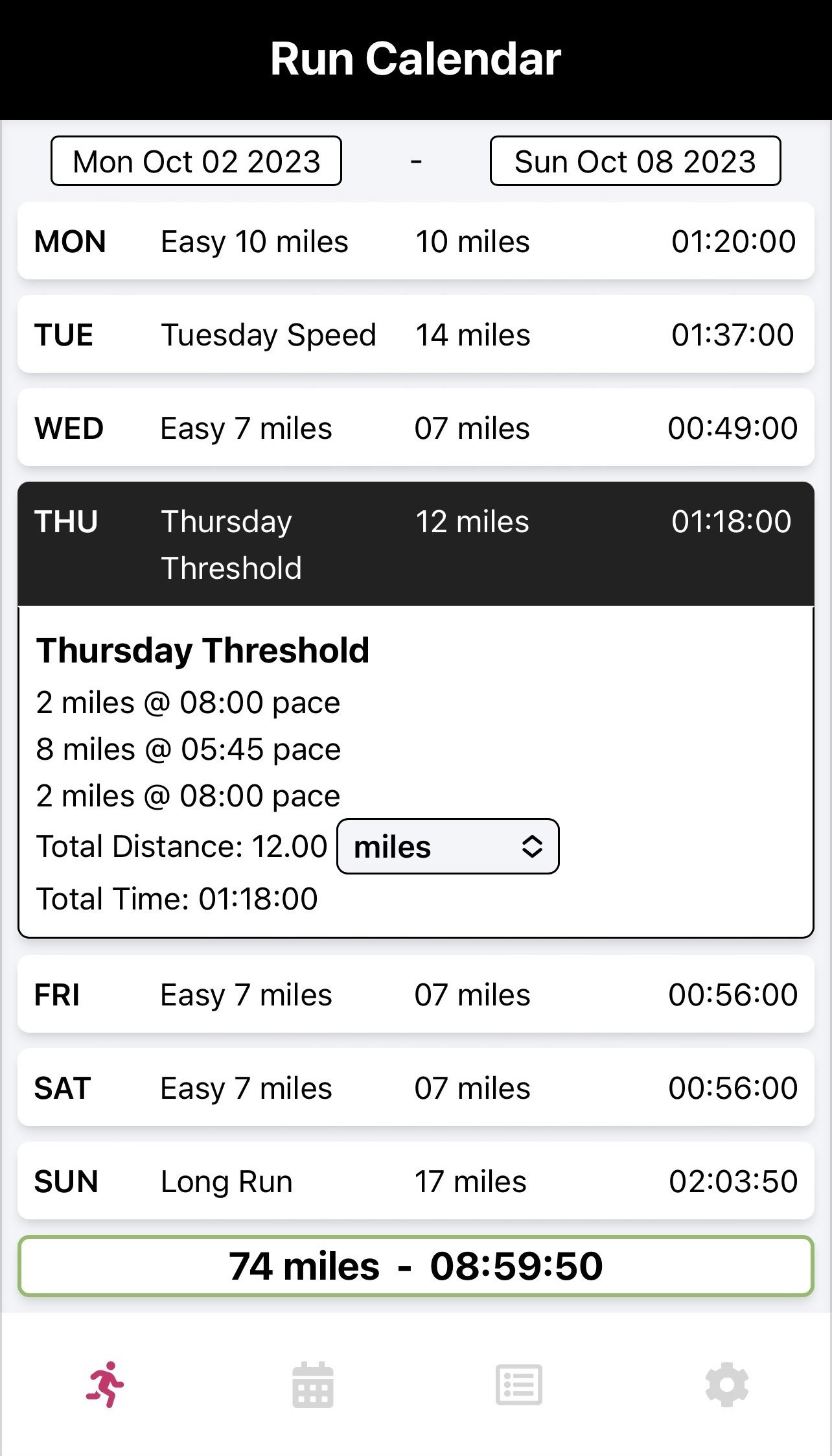Screen dimensions: 832x1456
Task: Select Saturday's Easy 7 miles row
Action: [415, 1088]
